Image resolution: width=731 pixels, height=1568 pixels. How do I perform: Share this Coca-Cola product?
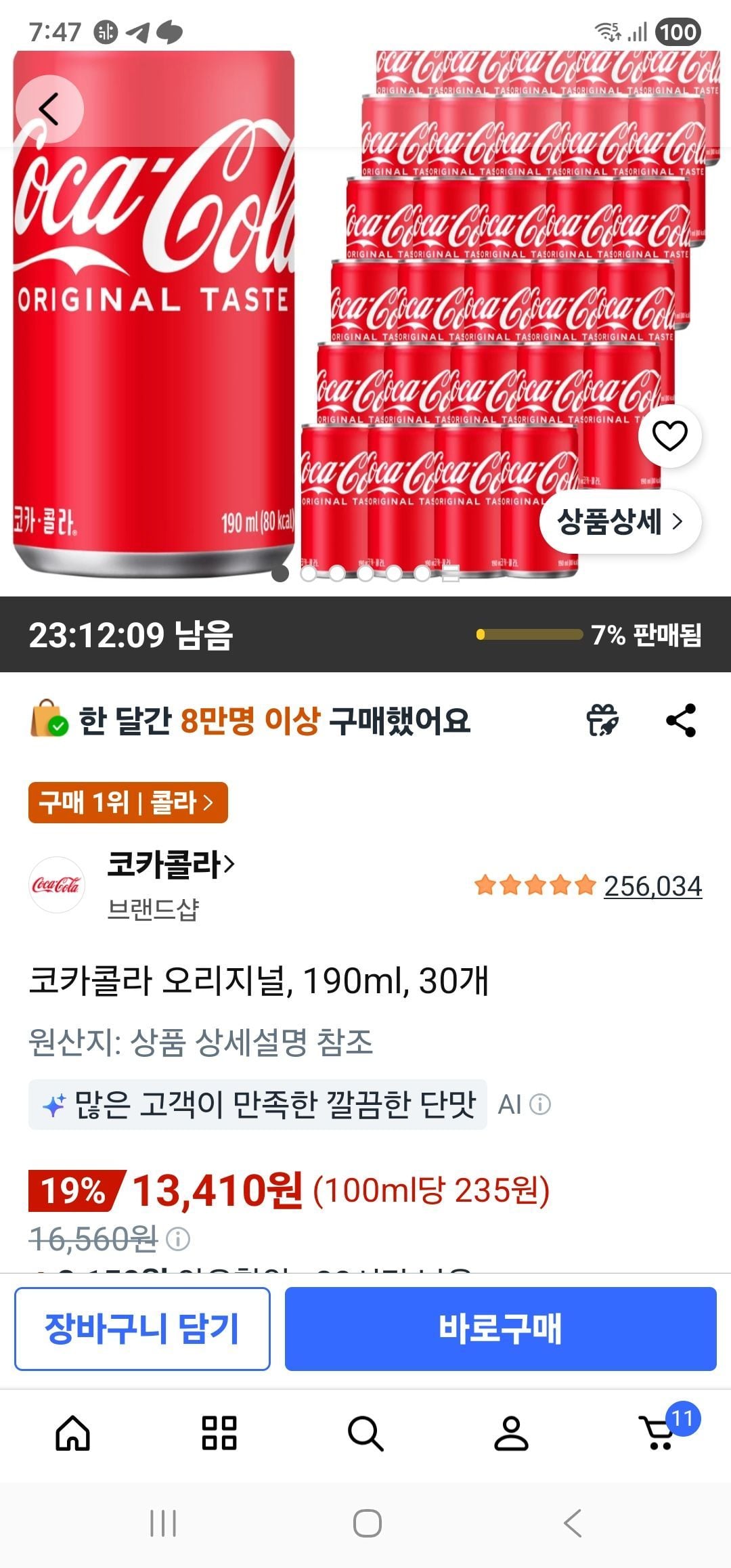pyautogui.click(x=681, y=720)
